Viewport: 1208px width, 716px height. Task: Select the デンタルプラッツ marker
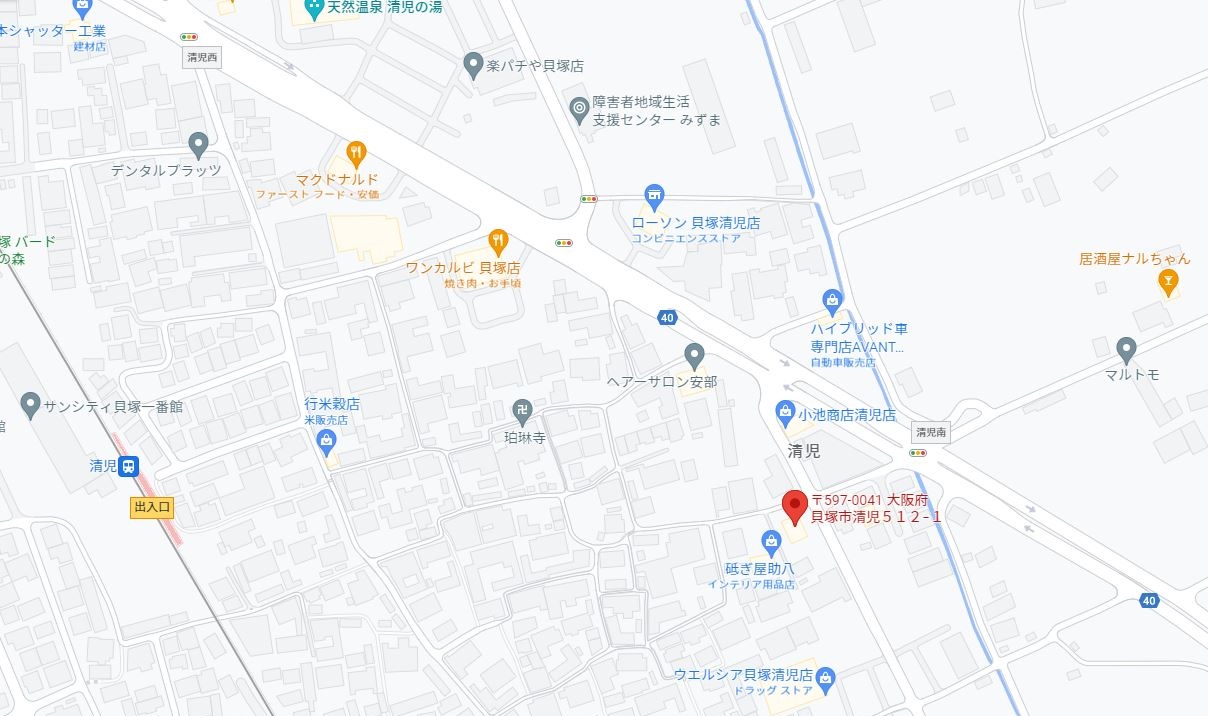tap(198, 145)
